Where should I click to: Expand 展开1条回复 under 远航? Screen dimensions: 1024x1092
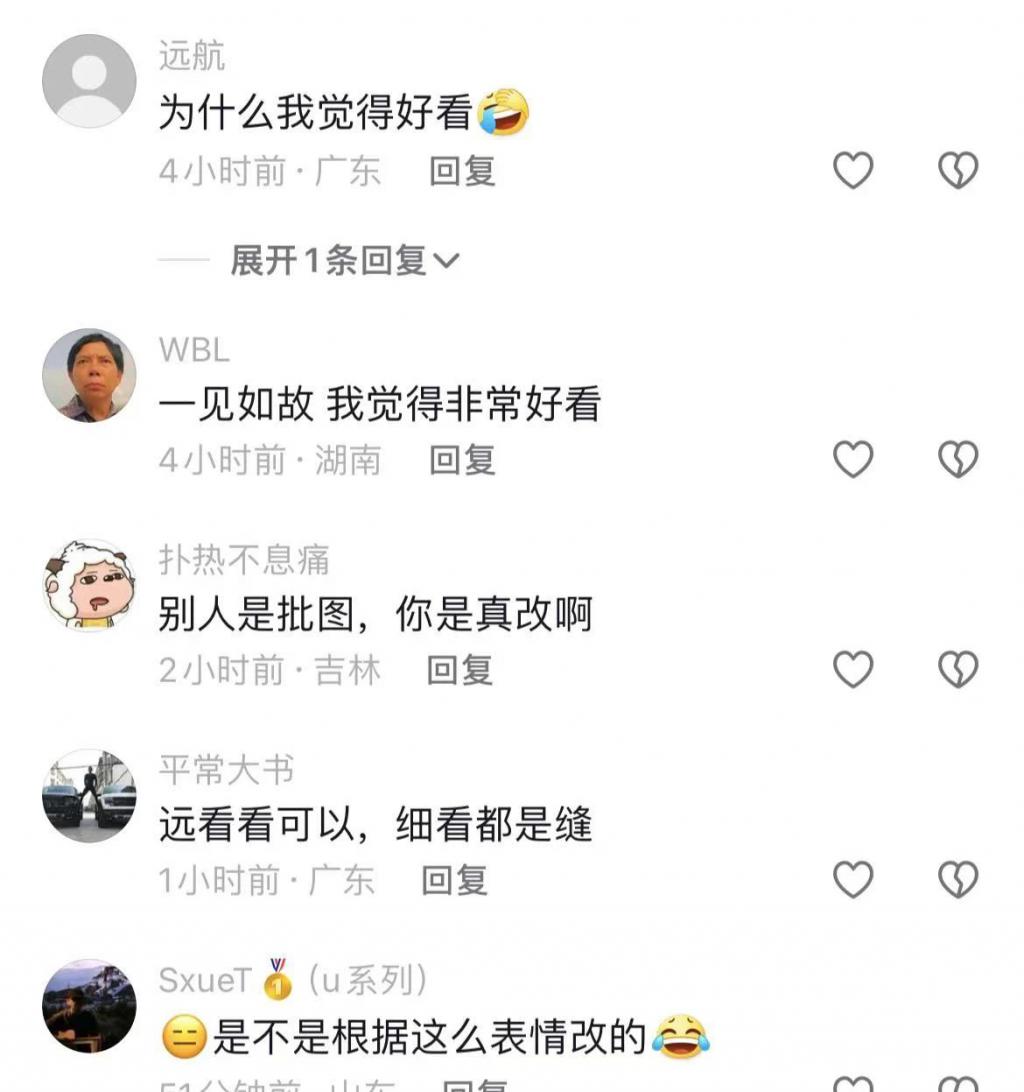344,261
